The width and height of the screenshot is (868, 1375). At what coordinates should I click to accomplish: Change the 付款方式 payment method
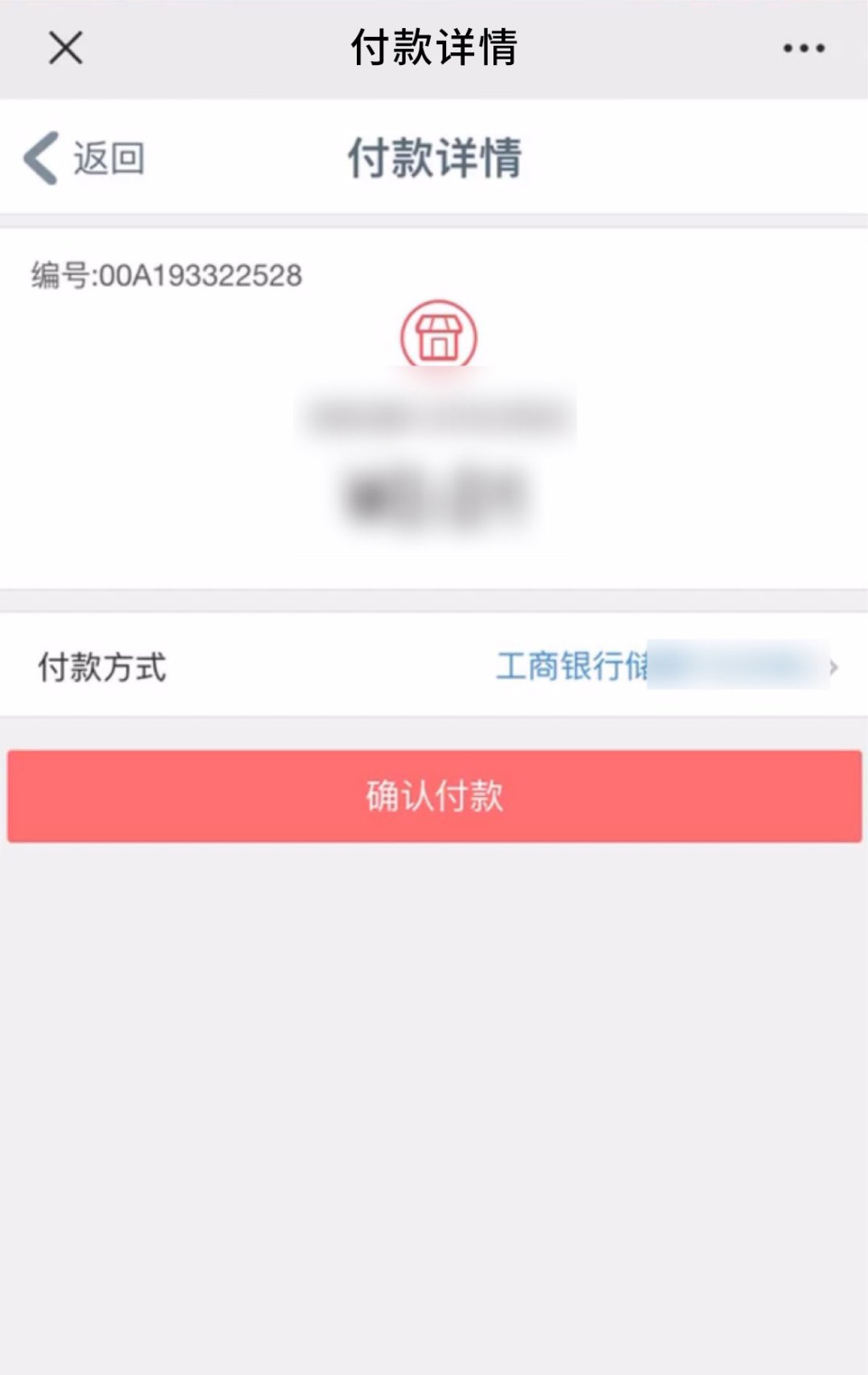coord(665,666)
